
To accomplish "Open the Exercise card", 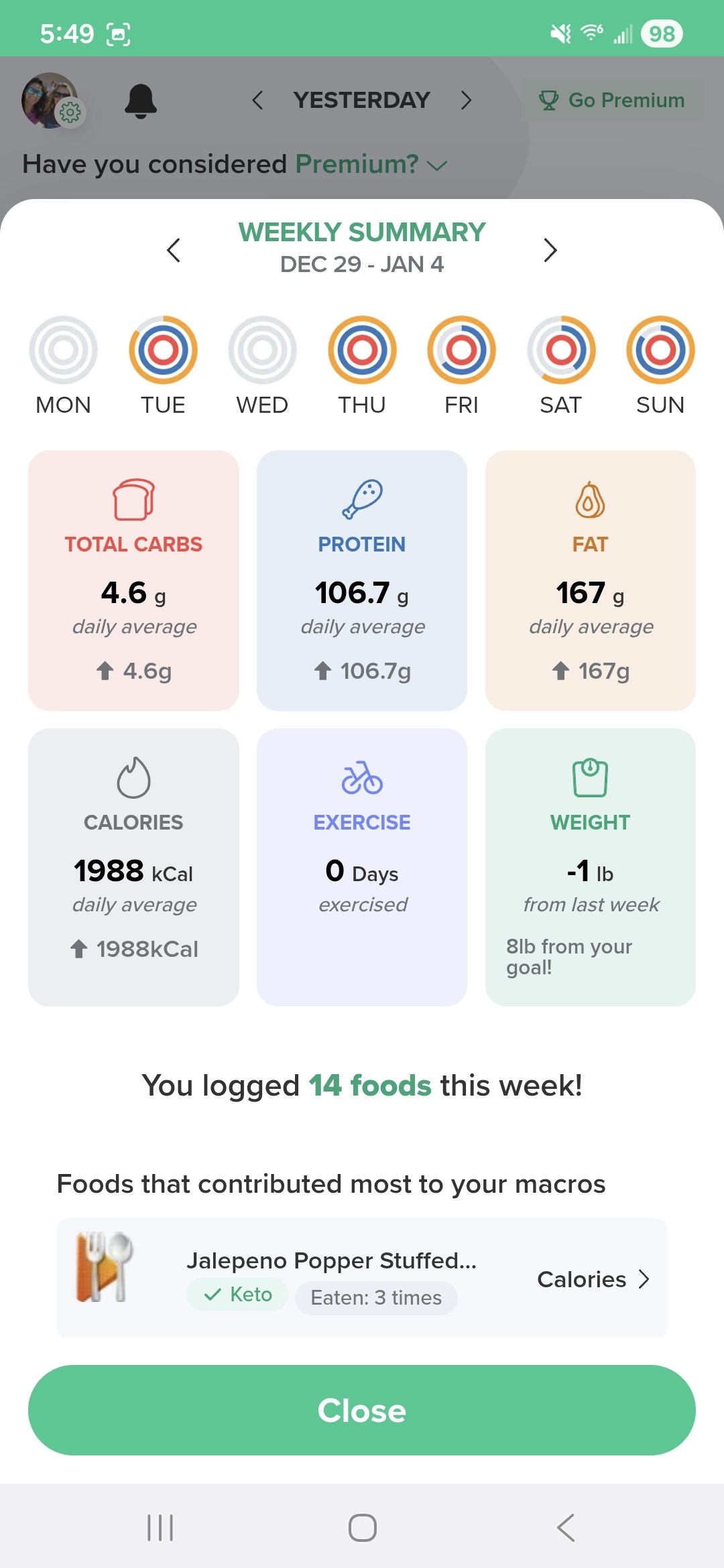I will (362, 867).
